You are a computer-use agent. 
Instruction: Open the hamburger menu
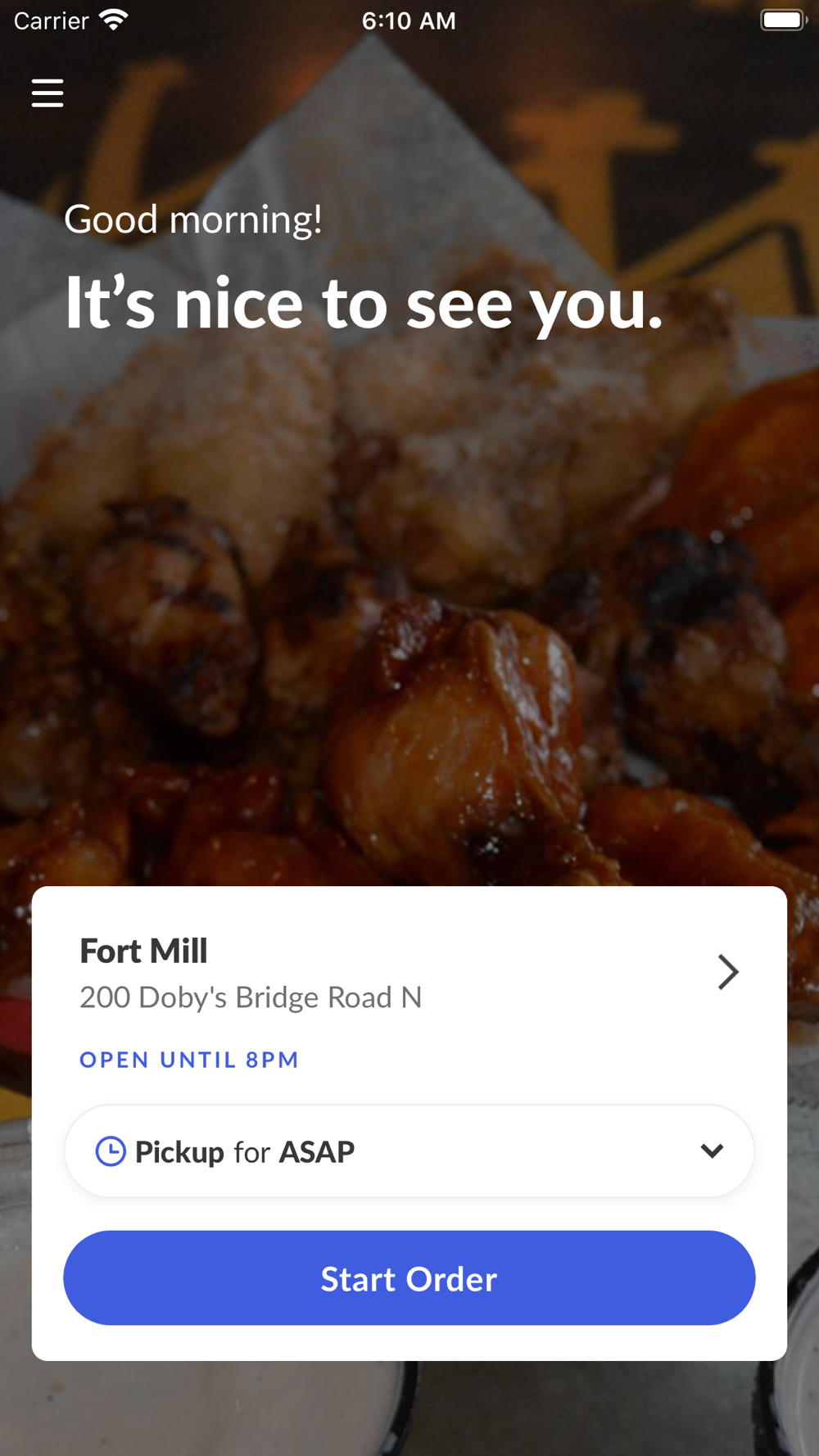(x=48, y=93)
